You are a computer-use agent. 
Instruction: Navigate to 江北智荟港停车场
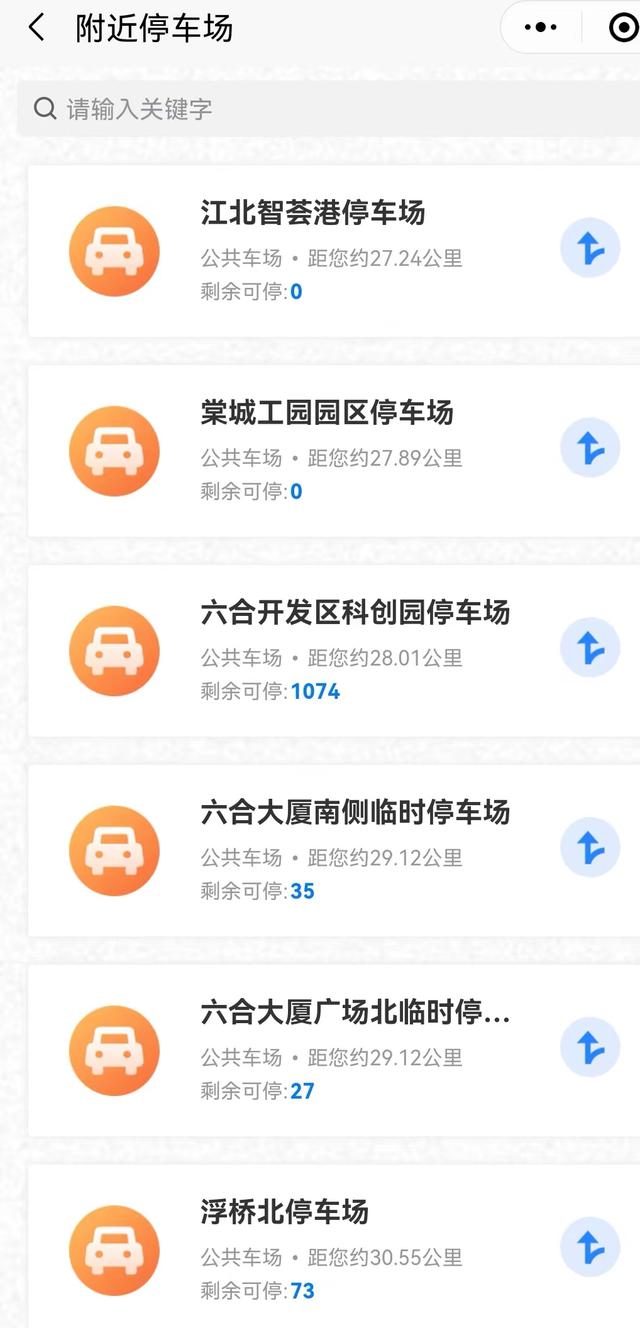click(590, 248)
